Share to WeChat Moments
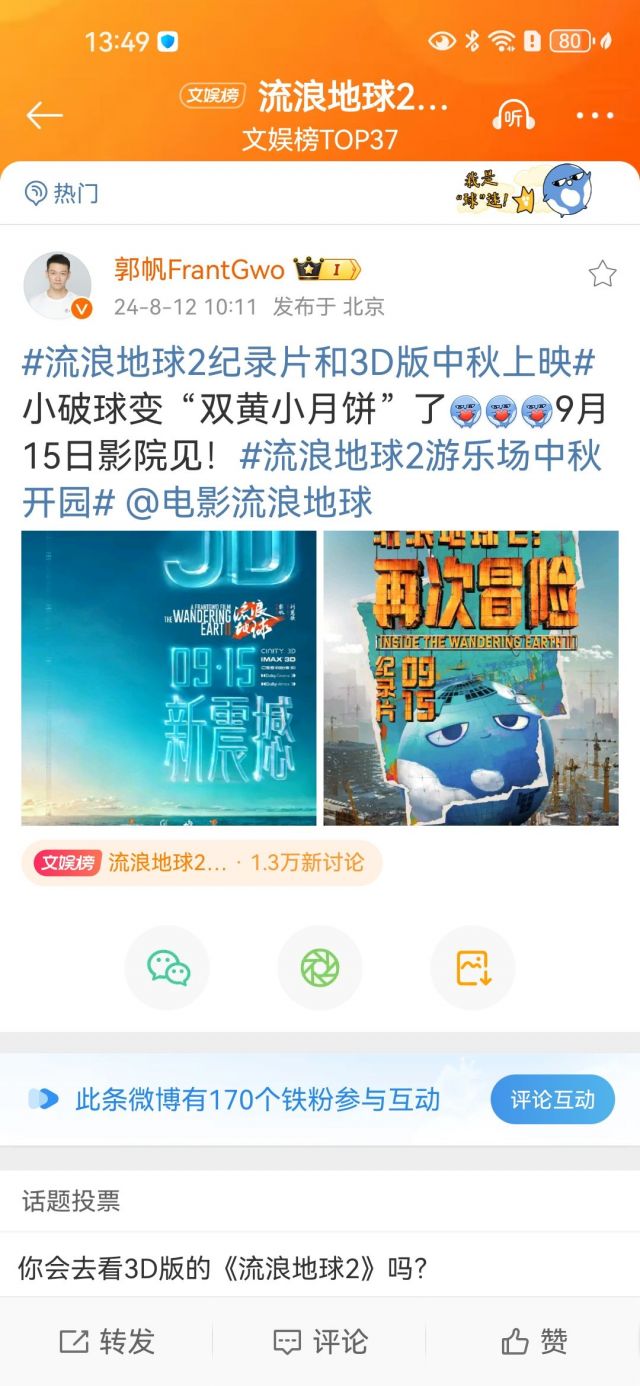The width and height of the screenshot is (640, 1386). click(x=320, y=968)
